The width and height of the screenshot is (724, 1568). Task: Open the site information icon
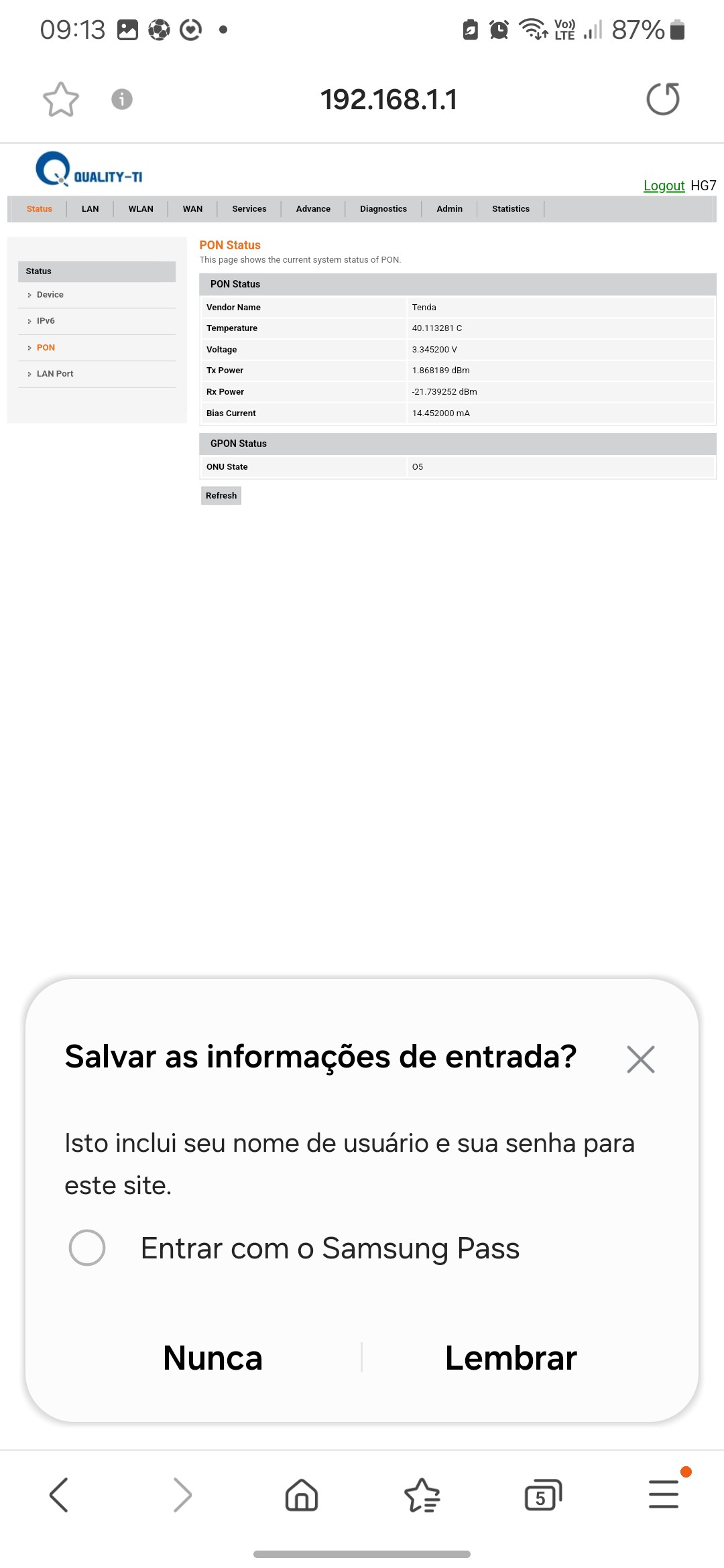tap(121, 99)
